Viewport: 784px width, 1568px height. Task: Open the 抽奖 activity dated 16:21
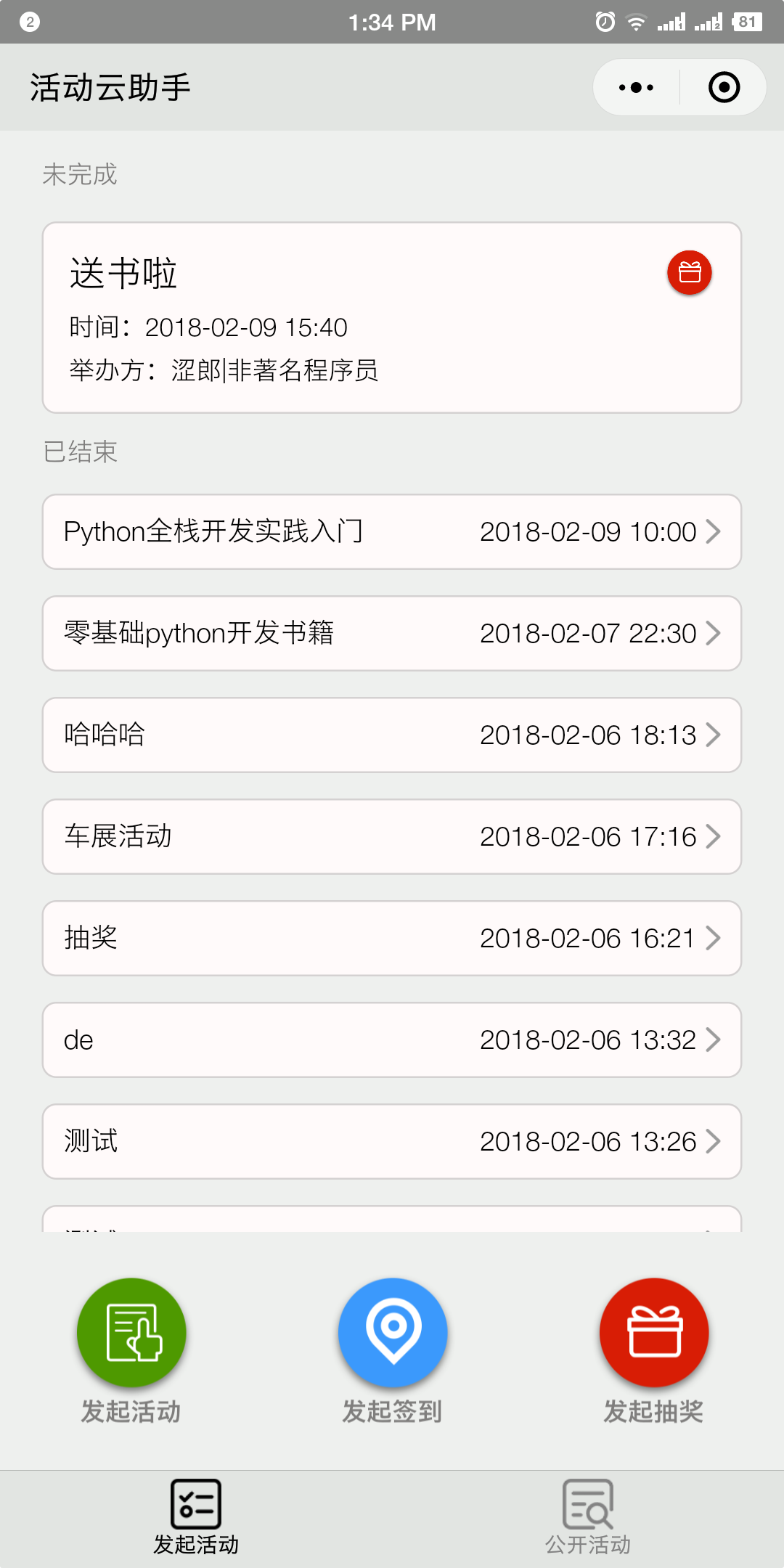392,938
